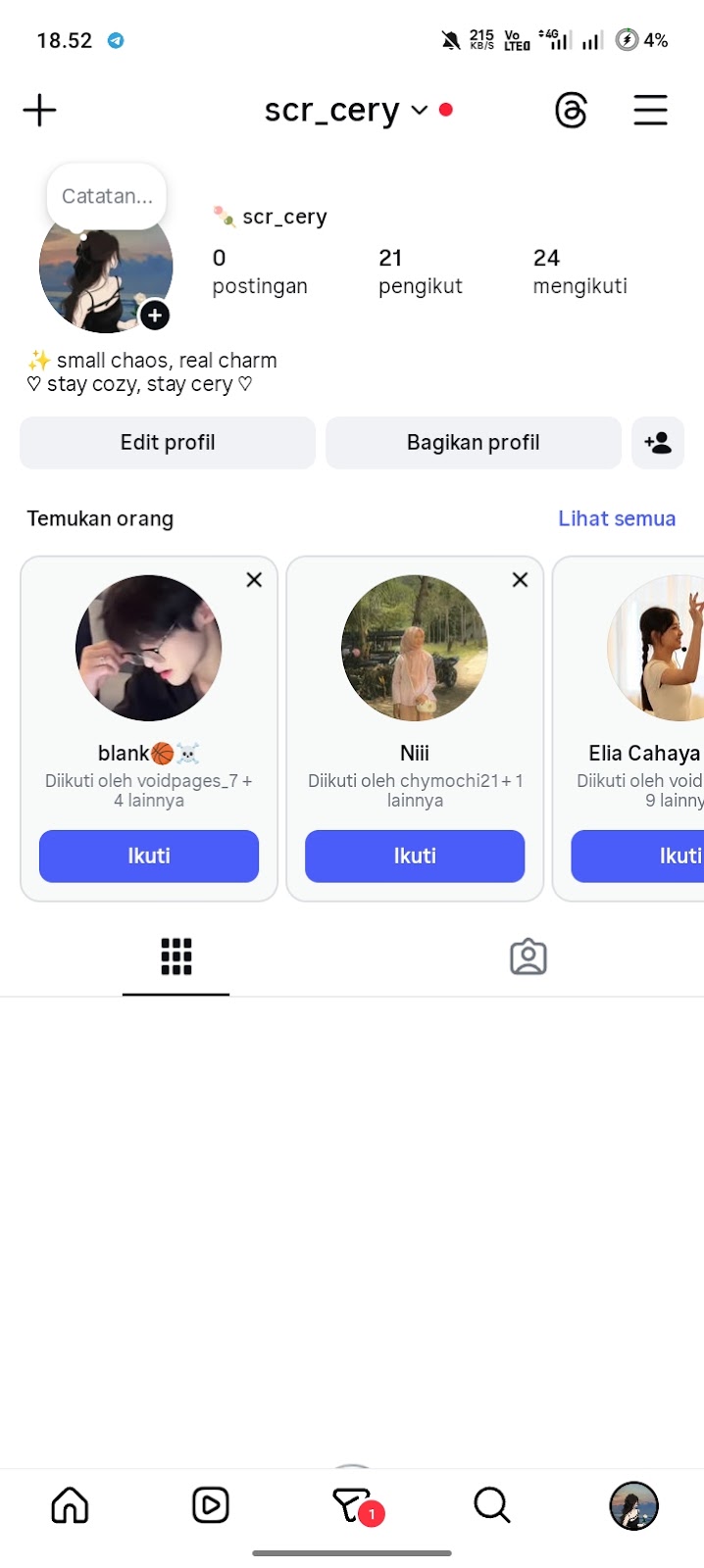Tap the plus icon to create a post
This screenshot has height=1568, width=704.
click(x=39, y=110)
